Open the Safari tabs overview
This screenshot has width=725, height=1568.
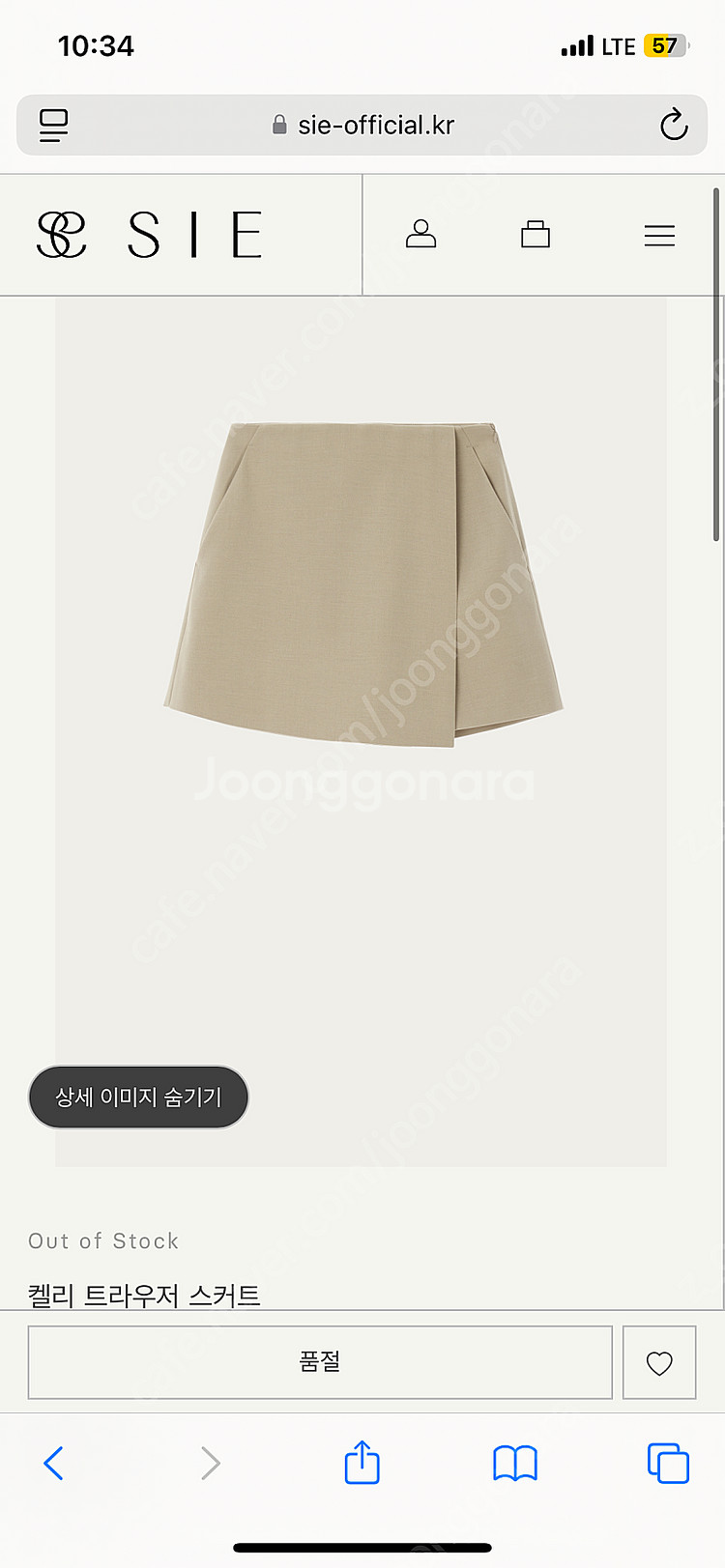[x=667, y=1463]
